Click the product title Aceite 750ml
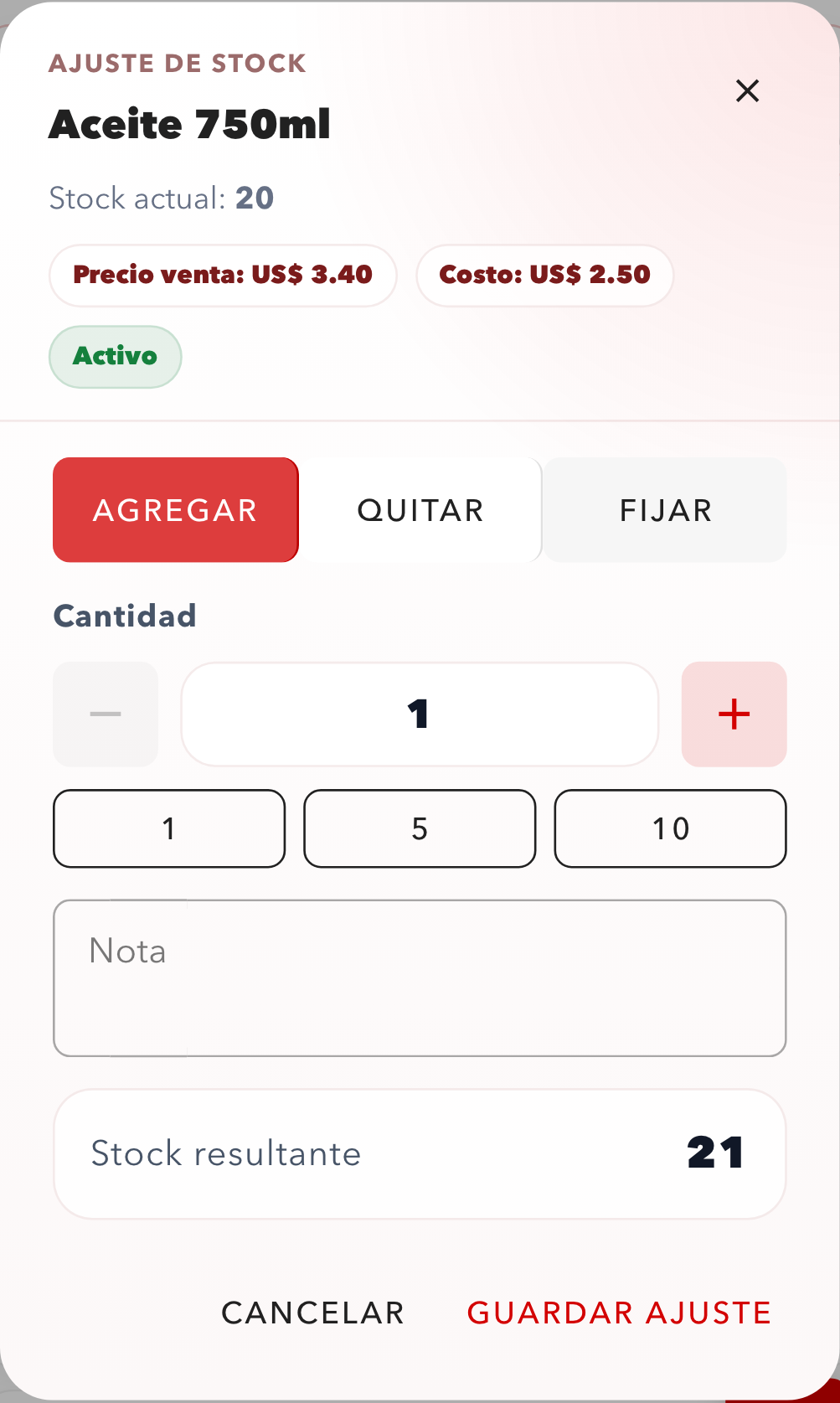 point(189,124)
